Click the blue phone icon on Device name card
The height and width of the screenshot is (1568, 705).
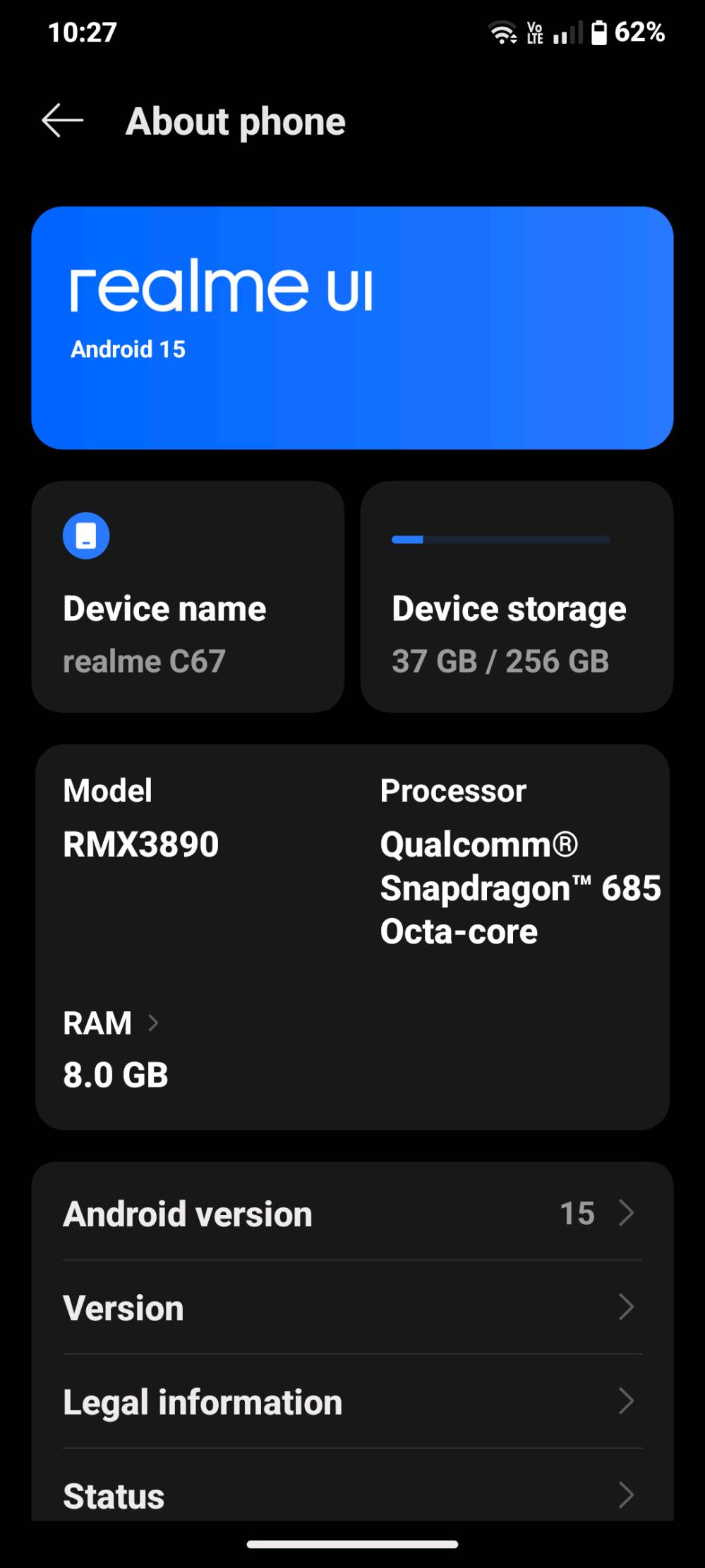coord(86,535)
